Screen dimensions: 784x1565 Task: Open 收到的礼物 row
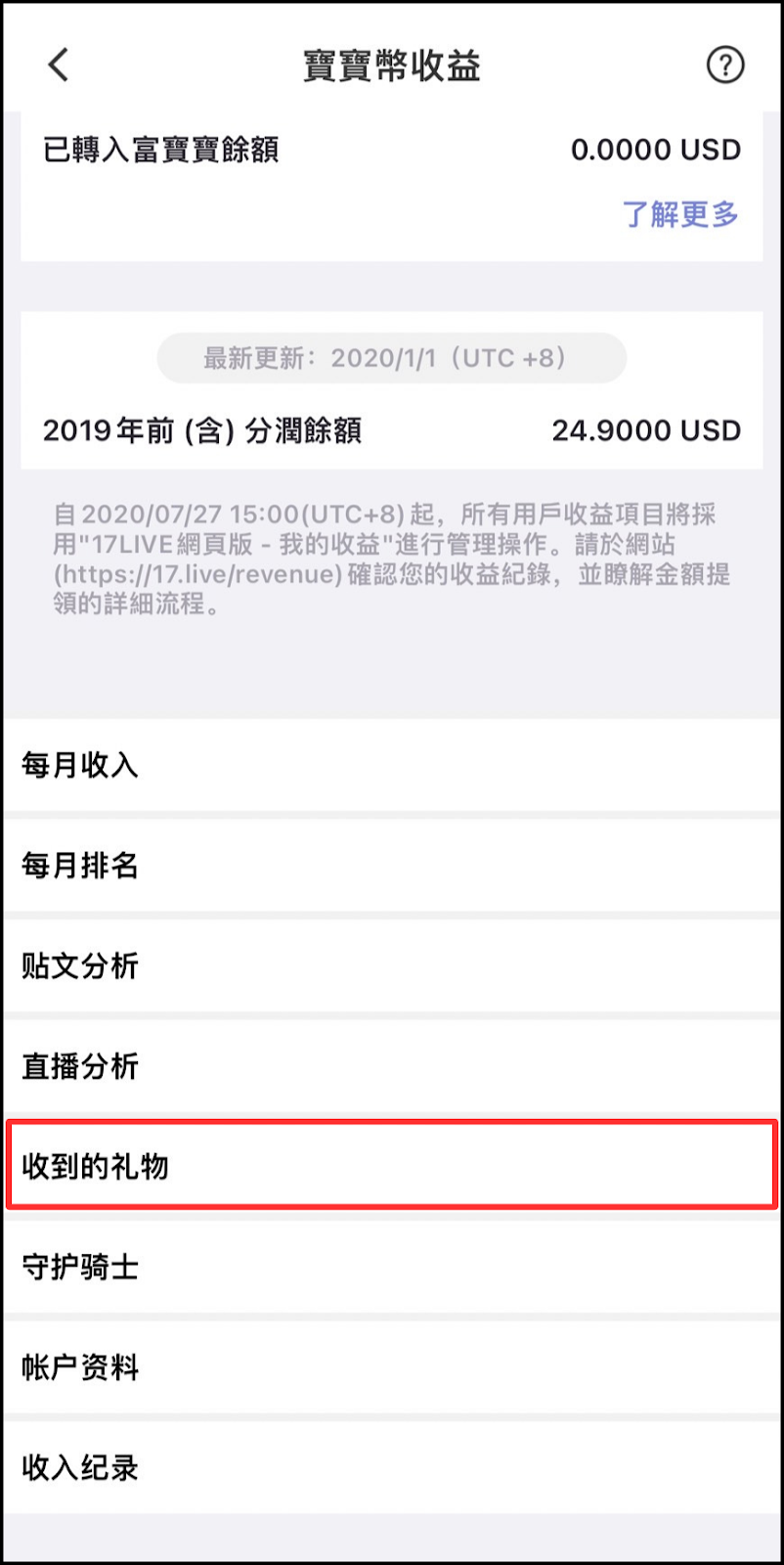point(391,1166)
